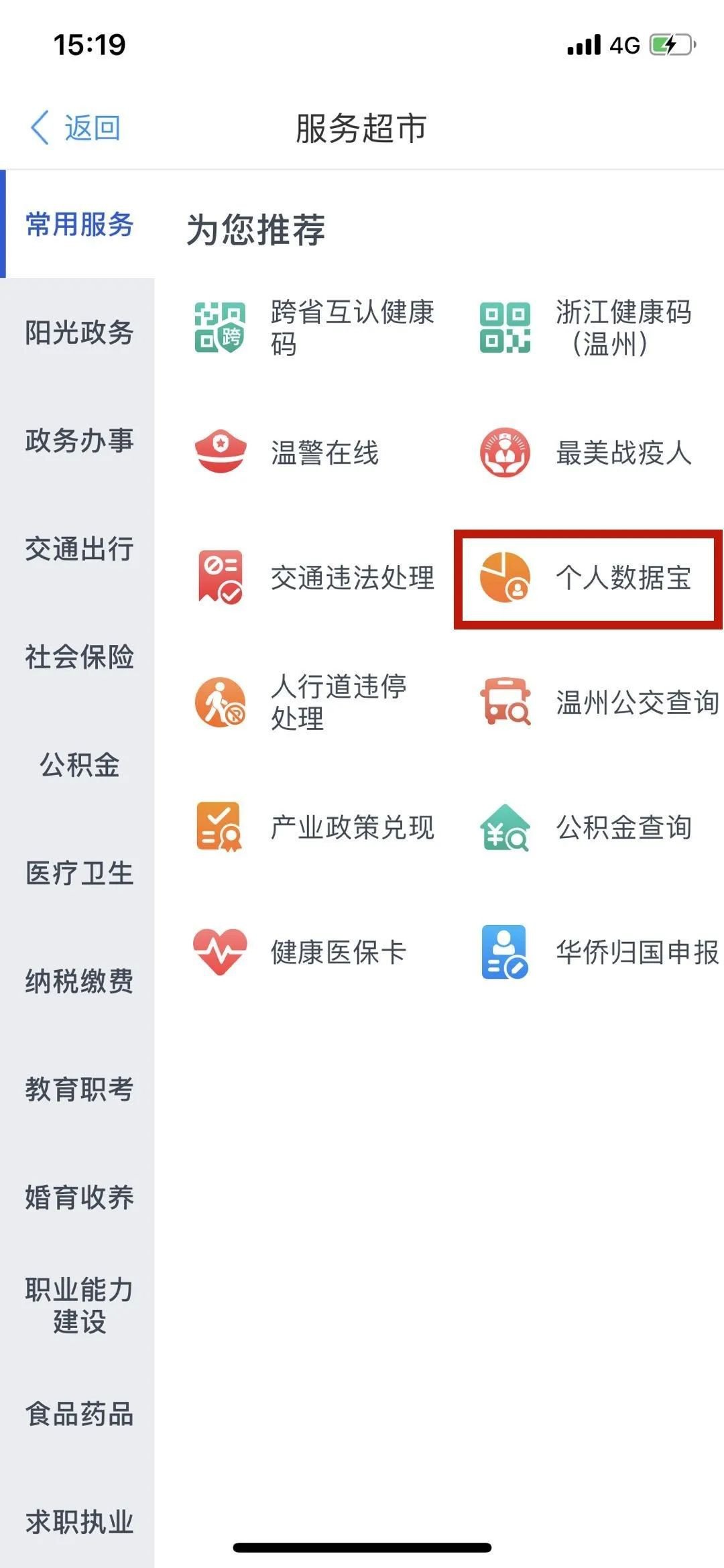Launch 温州公交查询 service

[x=600, y=703]
